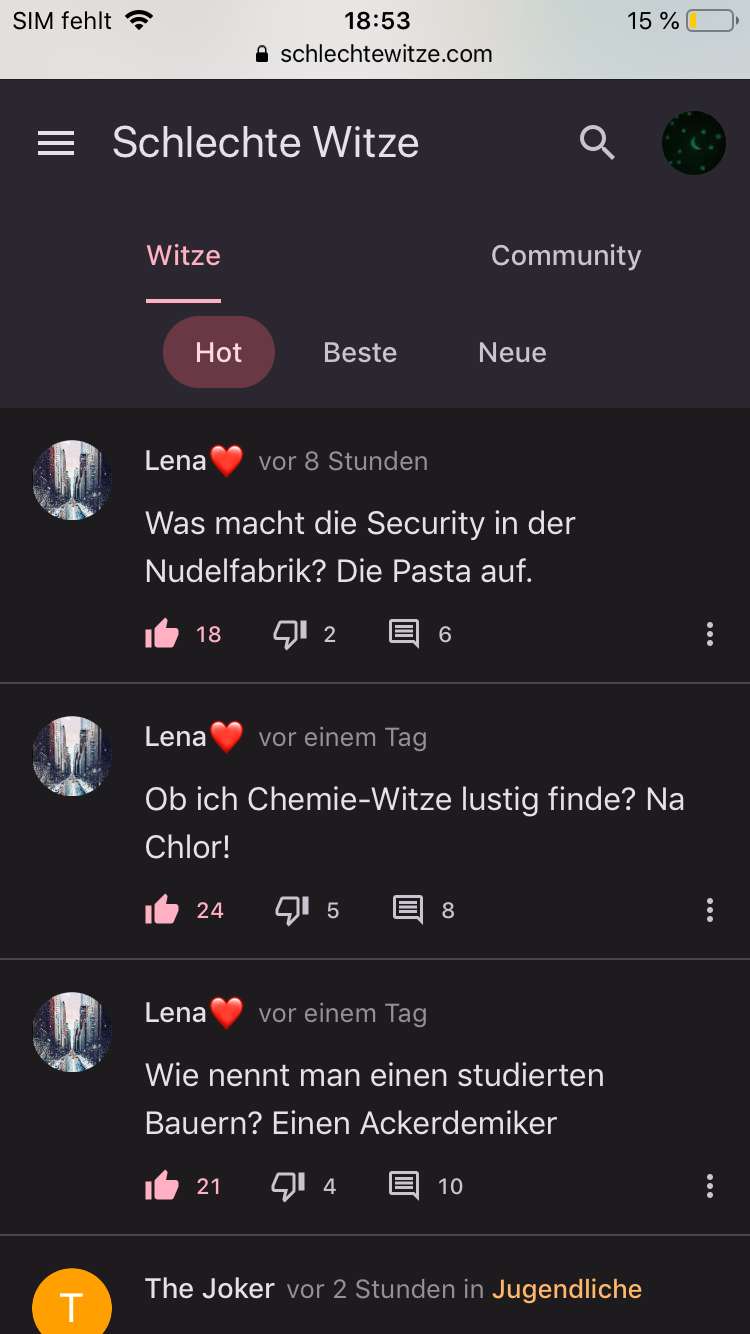Dislike the Nudelfabrik joke
This screenshot has width=750, height=1334.
[x=290, y=634]
